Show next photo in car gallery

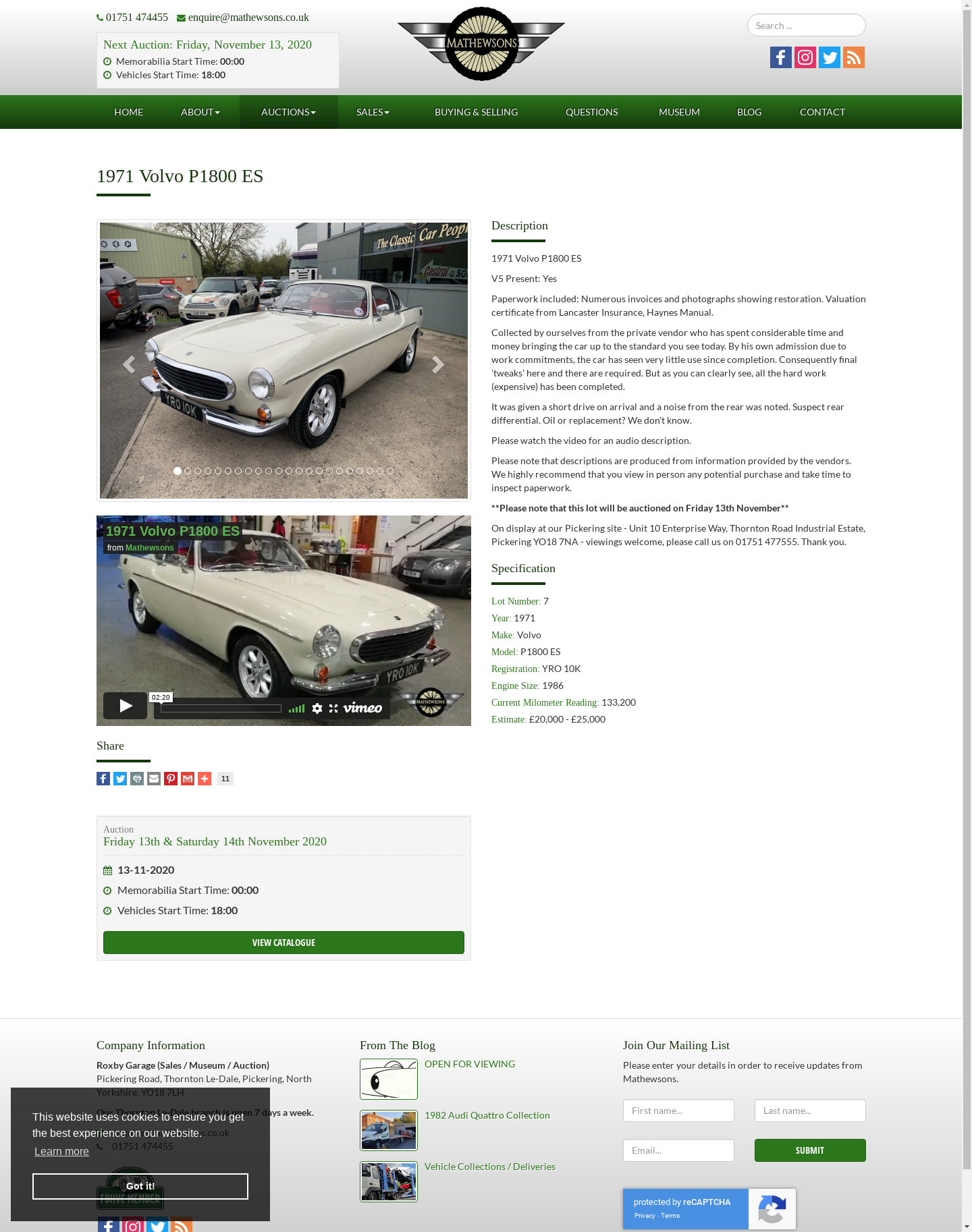[437, 364]
